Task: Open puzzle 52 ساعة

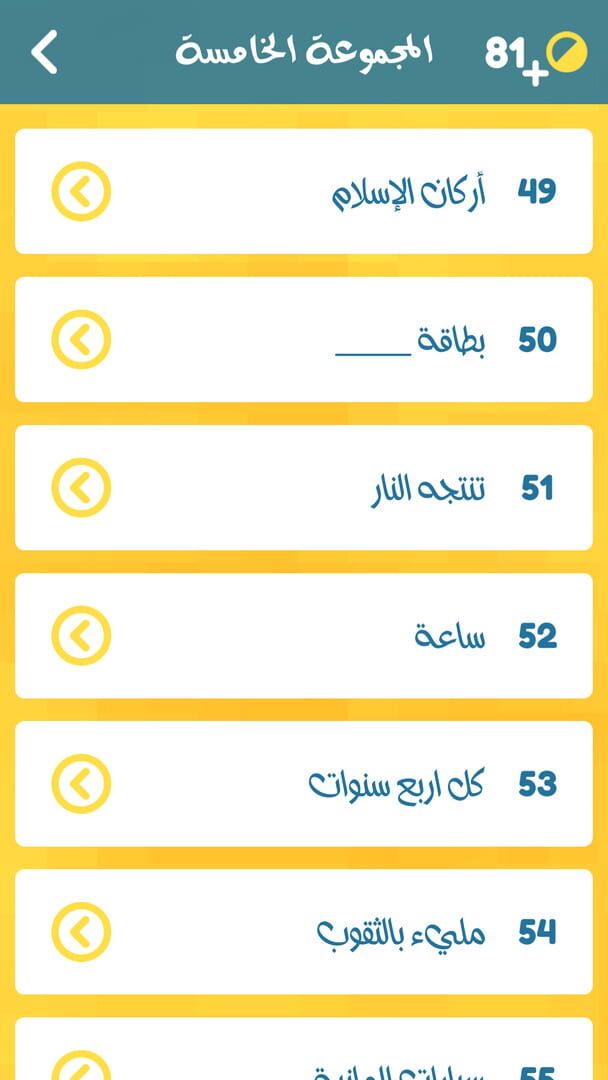Action: 304,636
